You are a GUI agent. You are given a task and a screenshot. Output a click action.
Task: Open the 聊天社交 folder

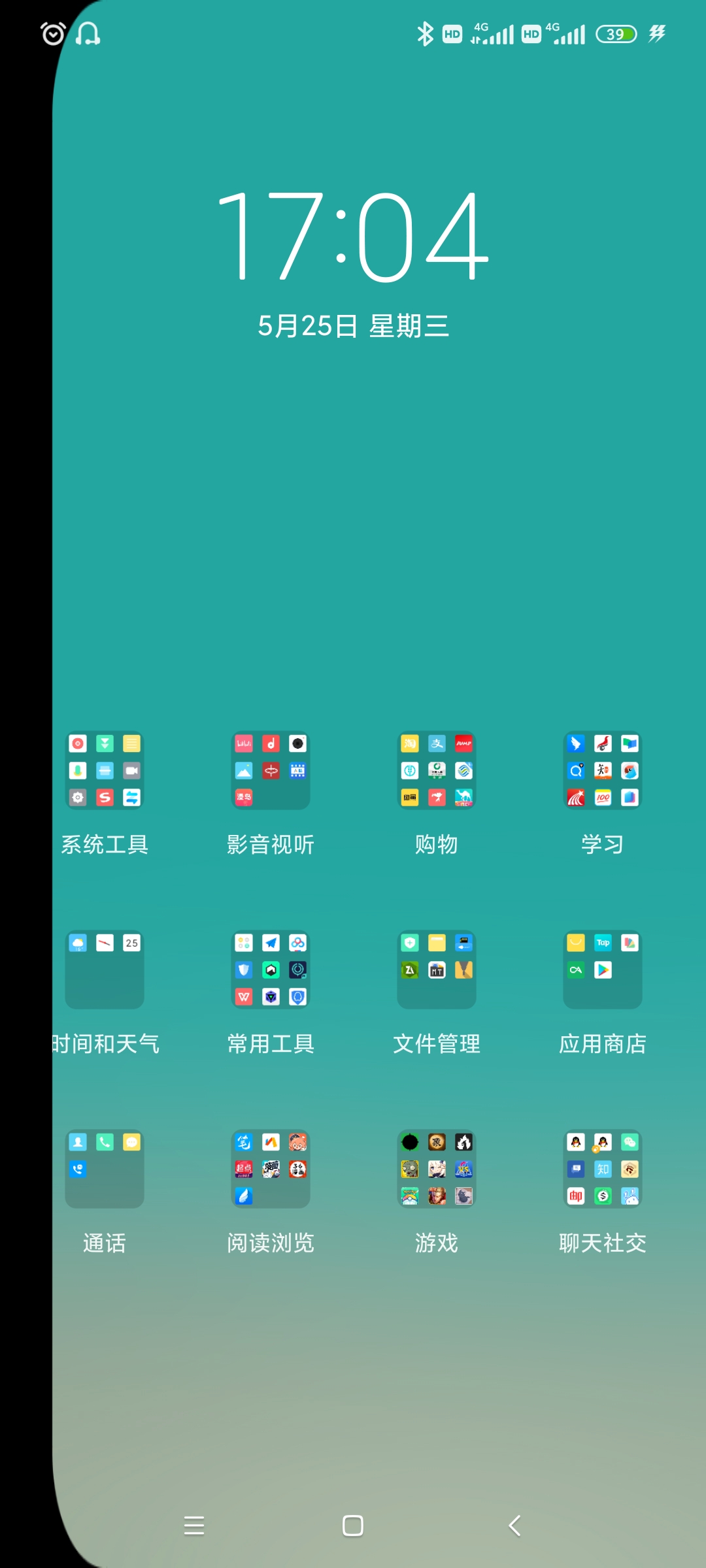(x=603, y=1169)
